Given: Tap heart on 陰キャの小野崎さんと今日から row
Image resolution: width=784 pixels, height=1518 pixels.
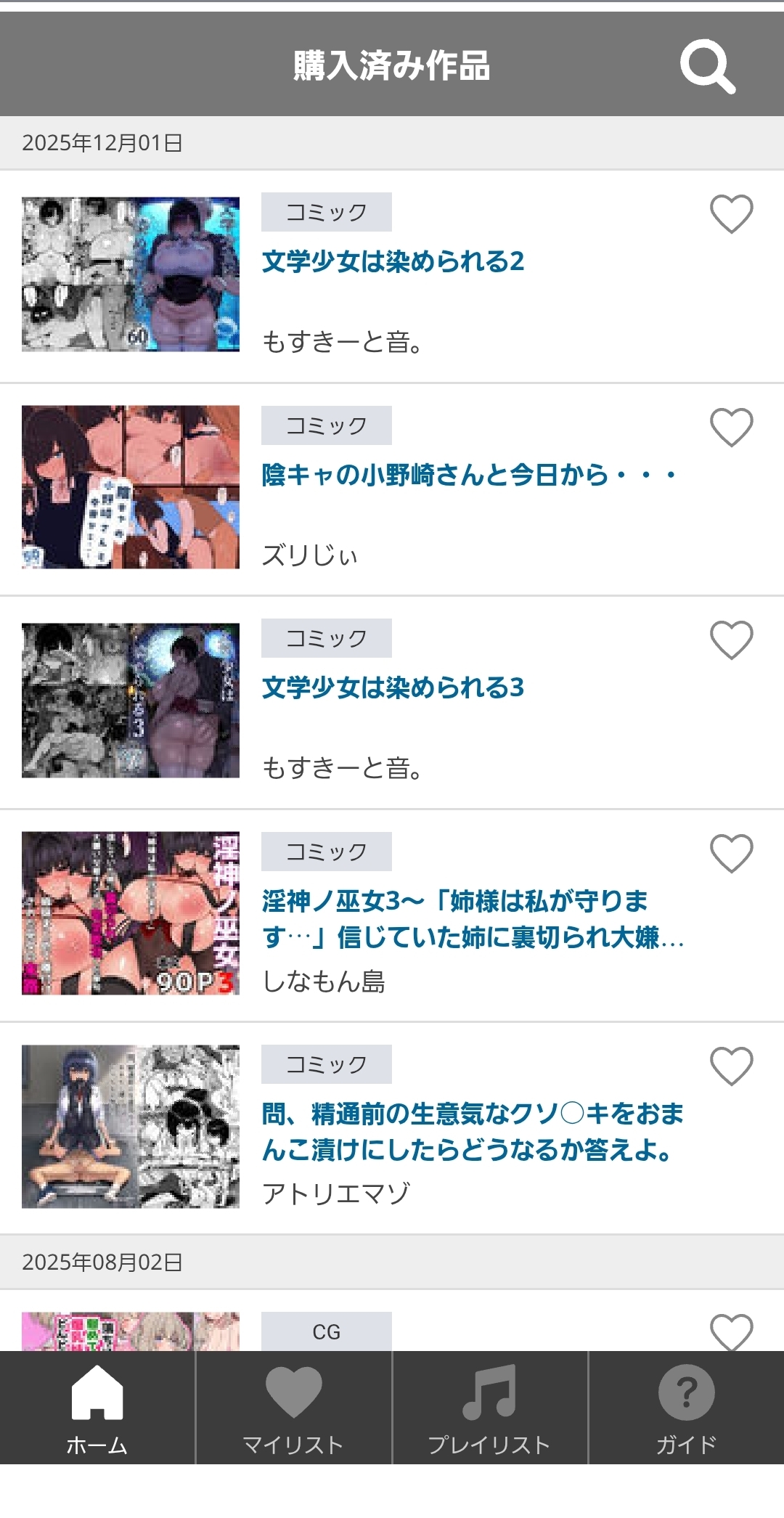Looking at the screenshot, I should [x=731, y=427].
